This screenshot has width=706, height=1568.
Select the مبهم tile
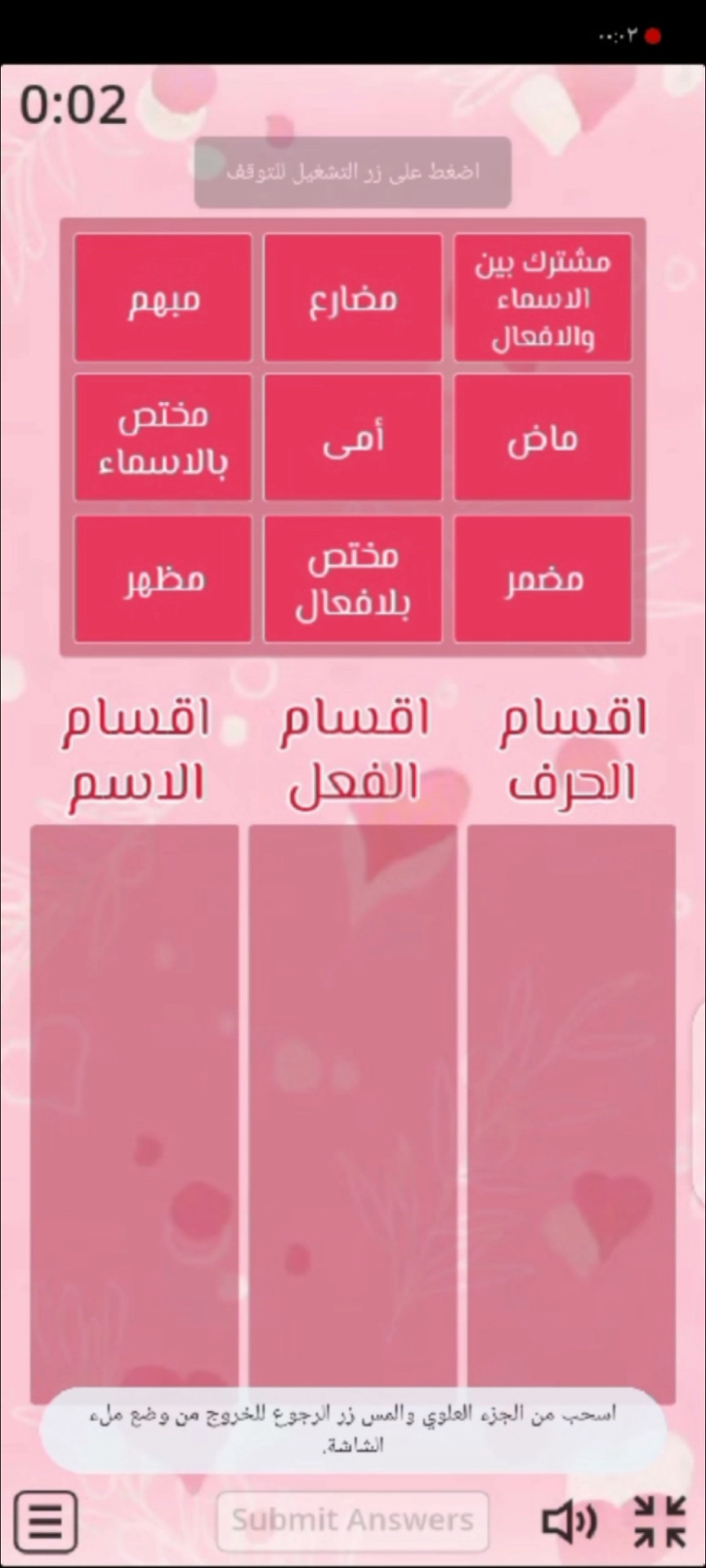pos(163,298)
